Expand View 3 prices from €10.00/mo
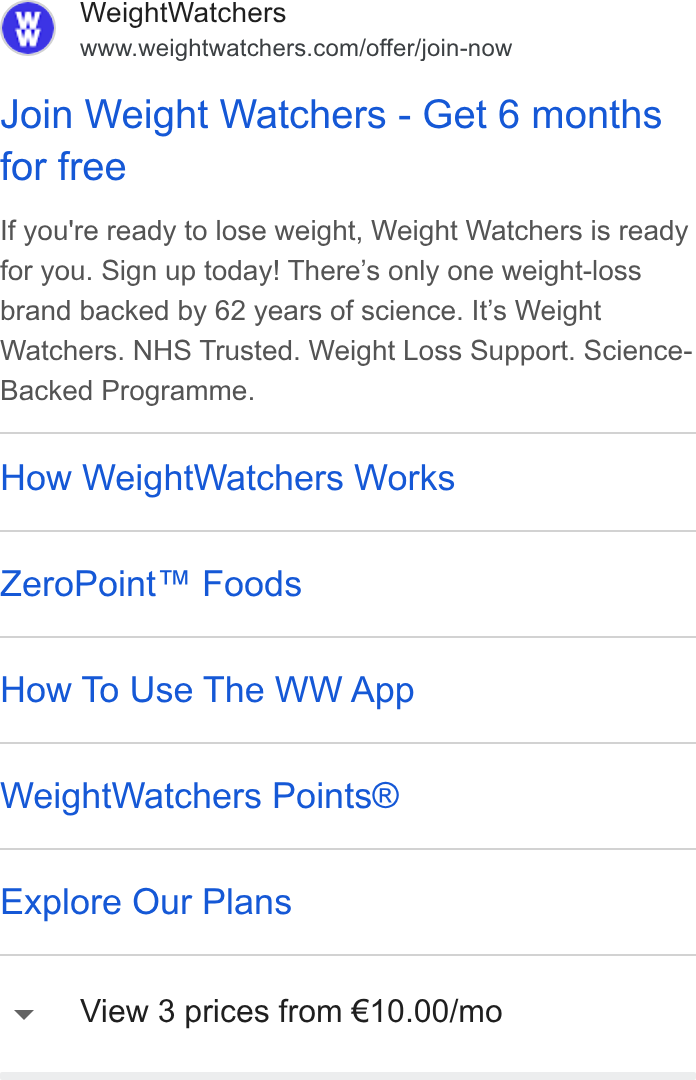This screenshot has width=696, height=1080. click(348, 1012)
